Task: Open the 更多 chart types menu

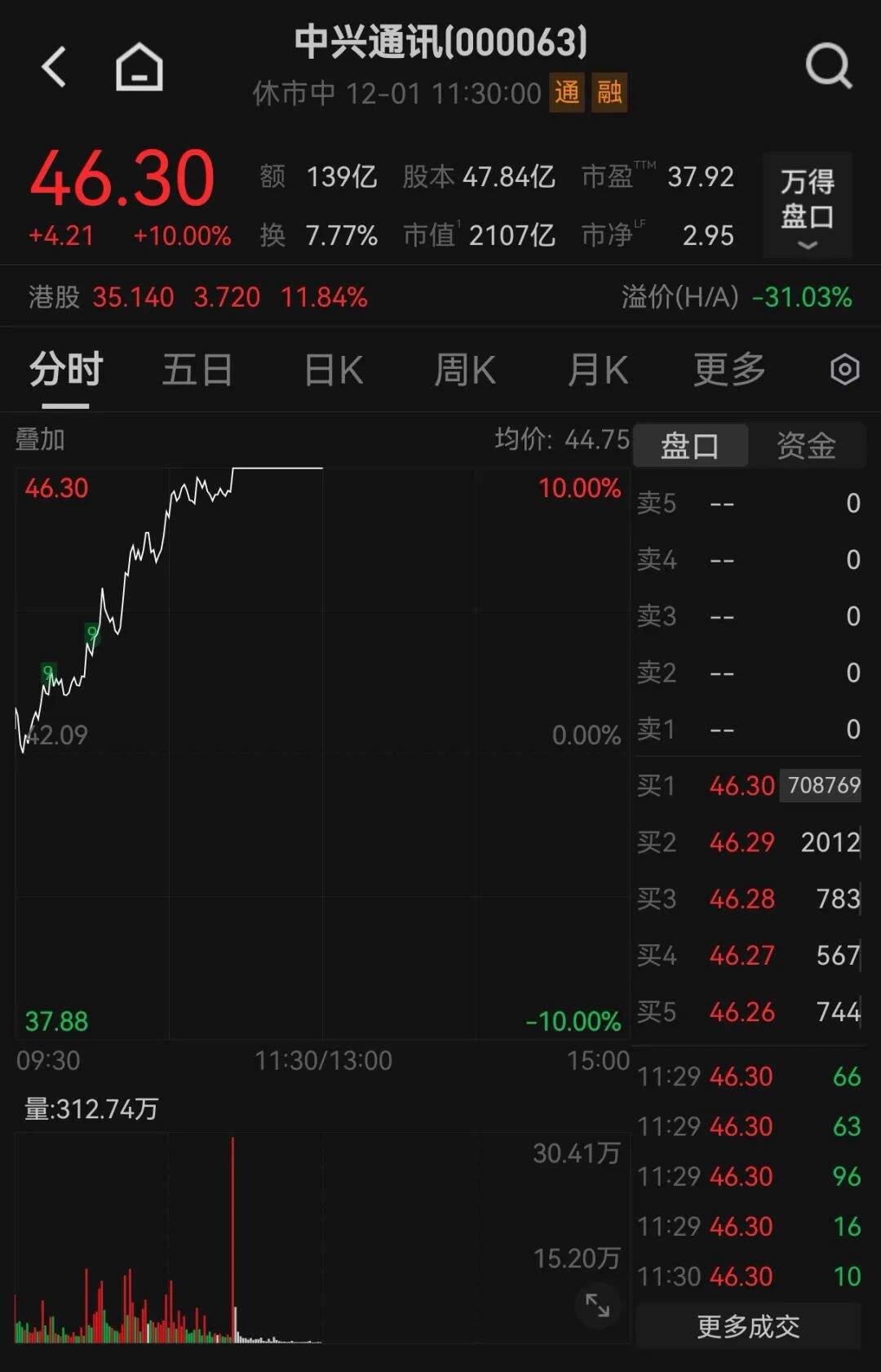Action: click(730, 370)
